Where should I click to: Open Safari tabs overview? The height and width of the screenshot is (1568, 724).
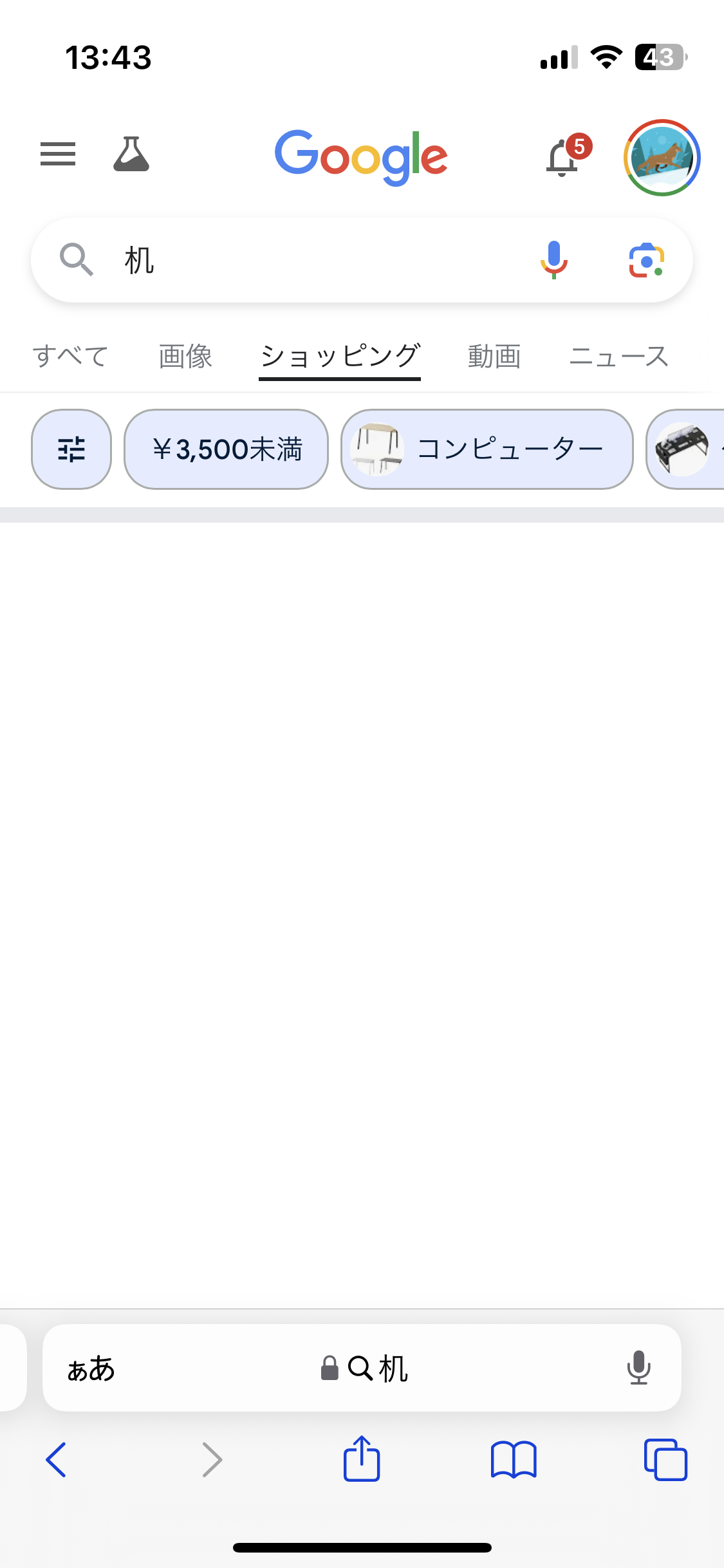(665, 1459)
